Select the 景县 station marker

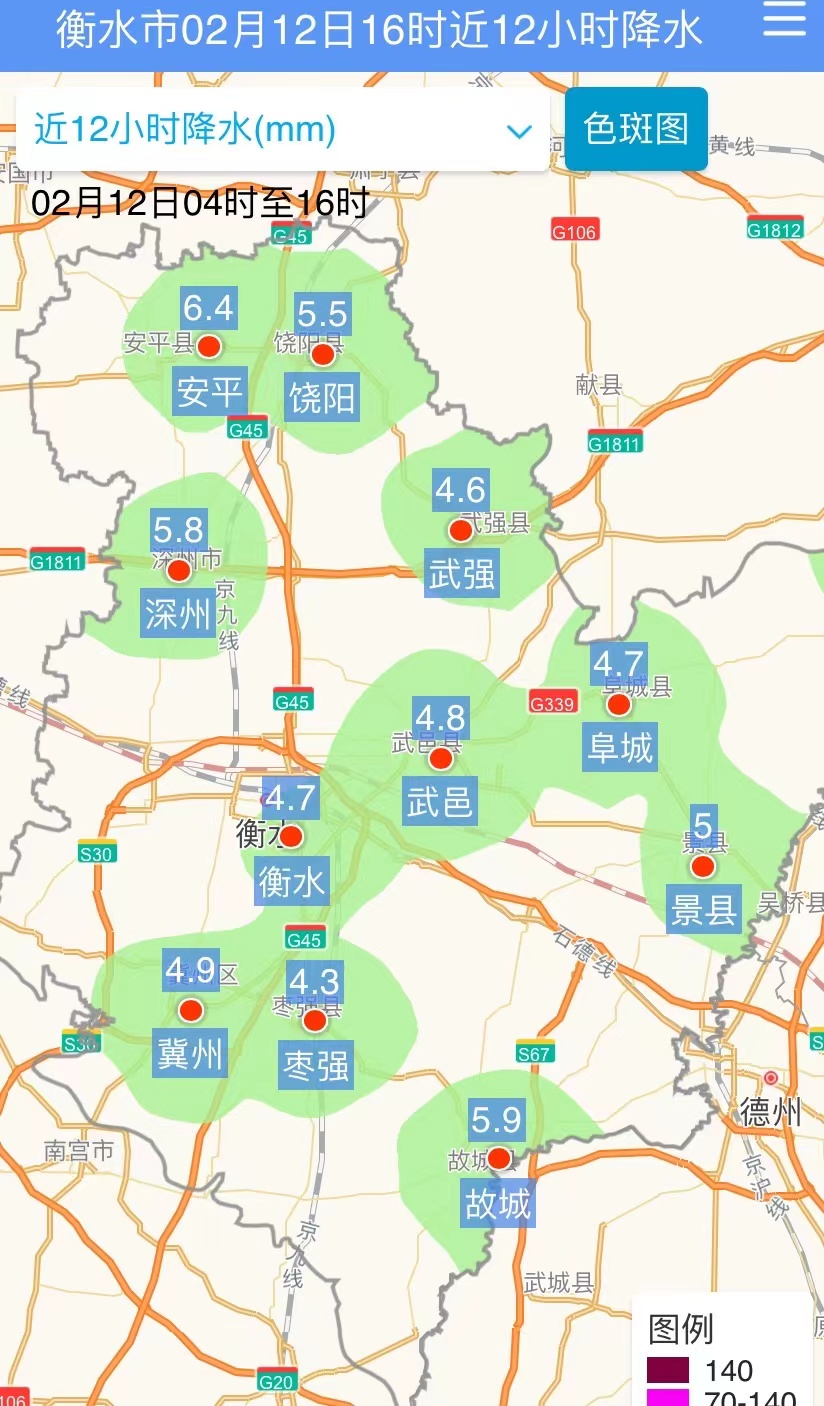703,866
